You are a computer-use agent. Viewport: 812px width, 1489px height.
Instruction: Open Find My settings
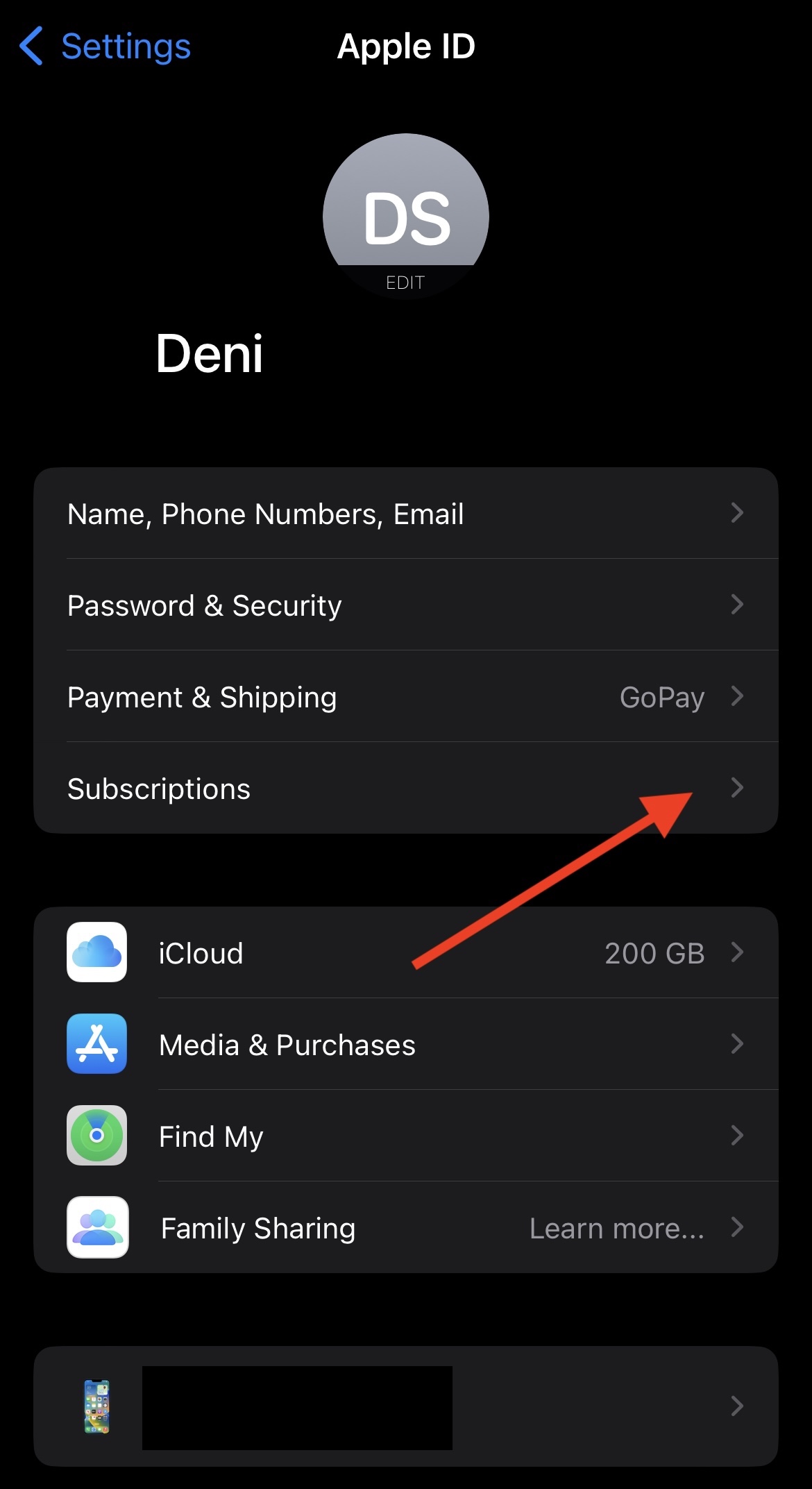[405, 1136]
